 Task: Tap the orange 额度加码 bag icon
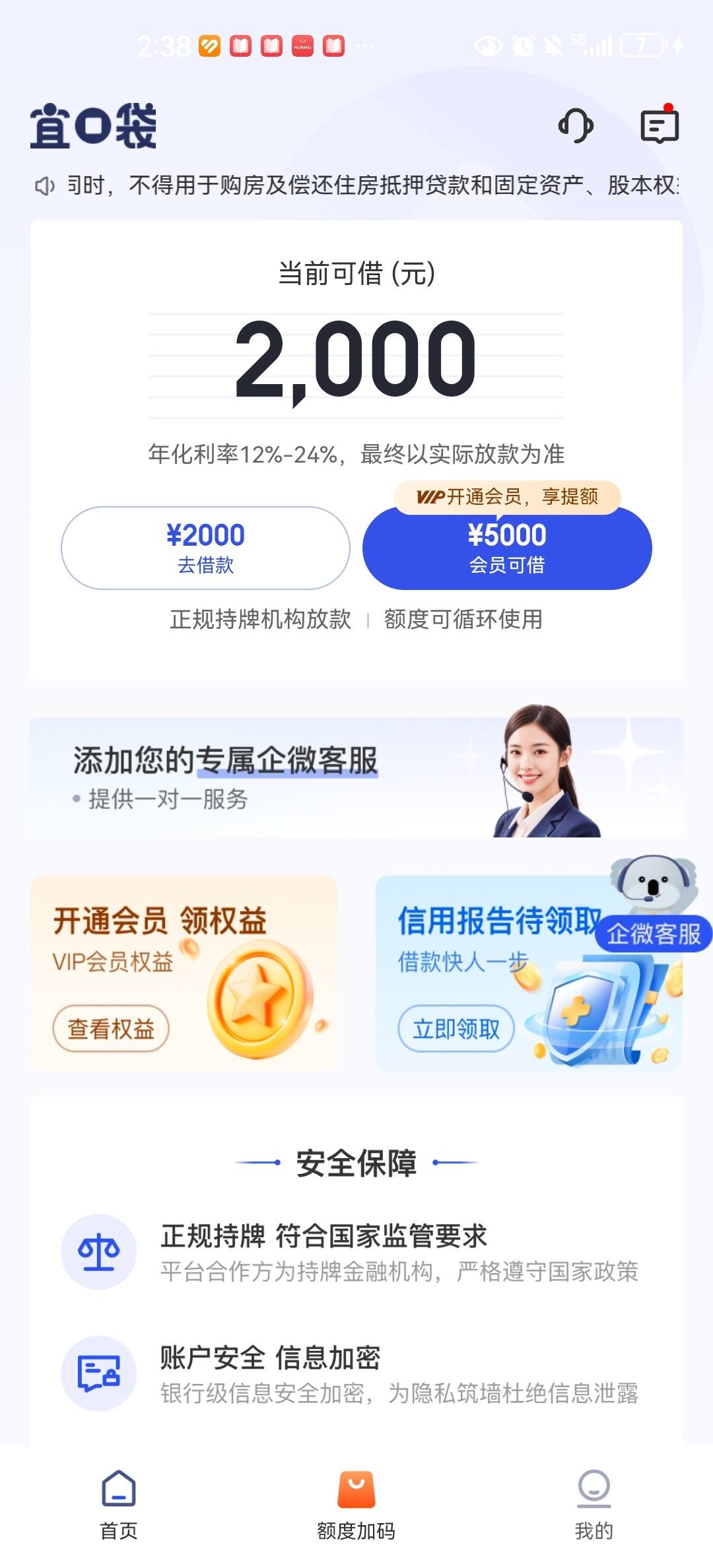[356, 1489]
